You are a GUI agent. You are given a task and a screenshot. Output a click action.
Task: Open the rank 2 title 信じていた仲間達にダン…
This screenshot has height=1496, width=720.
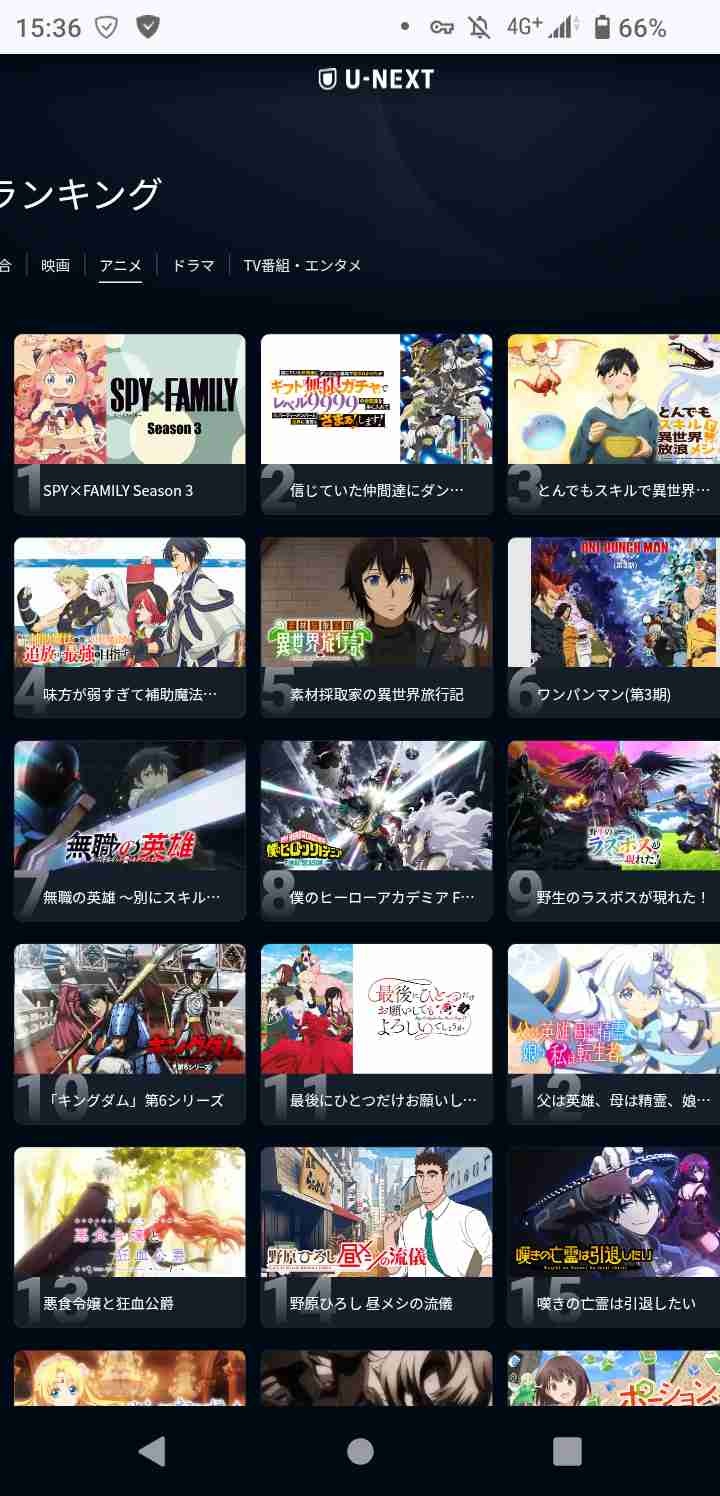pyautogui.click(x=376, y=422)
